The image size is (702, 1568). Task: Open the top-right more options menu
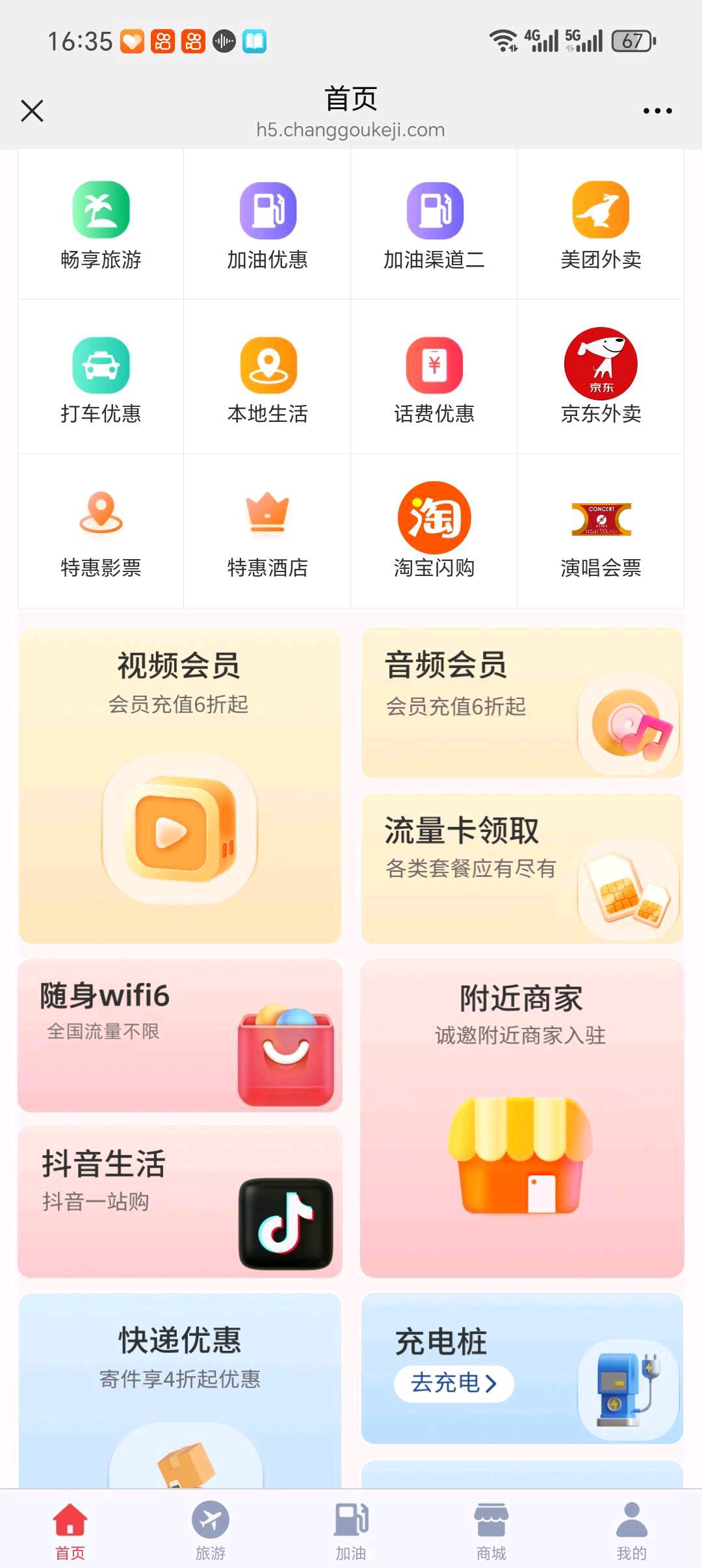[x=656, y=111]
